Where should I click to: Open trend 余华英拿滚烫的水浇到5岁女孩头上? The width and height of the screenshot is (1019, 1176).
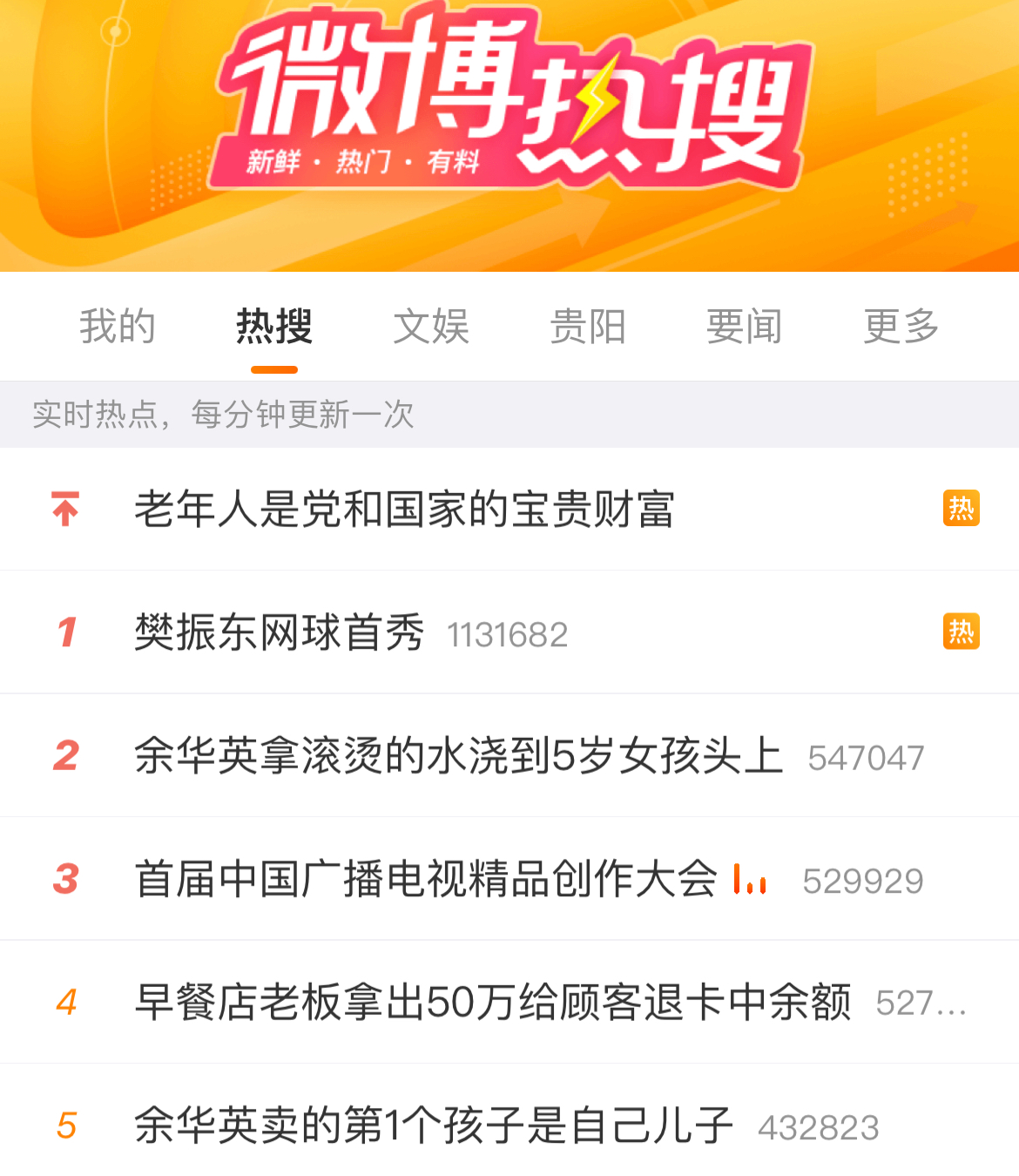458,756
